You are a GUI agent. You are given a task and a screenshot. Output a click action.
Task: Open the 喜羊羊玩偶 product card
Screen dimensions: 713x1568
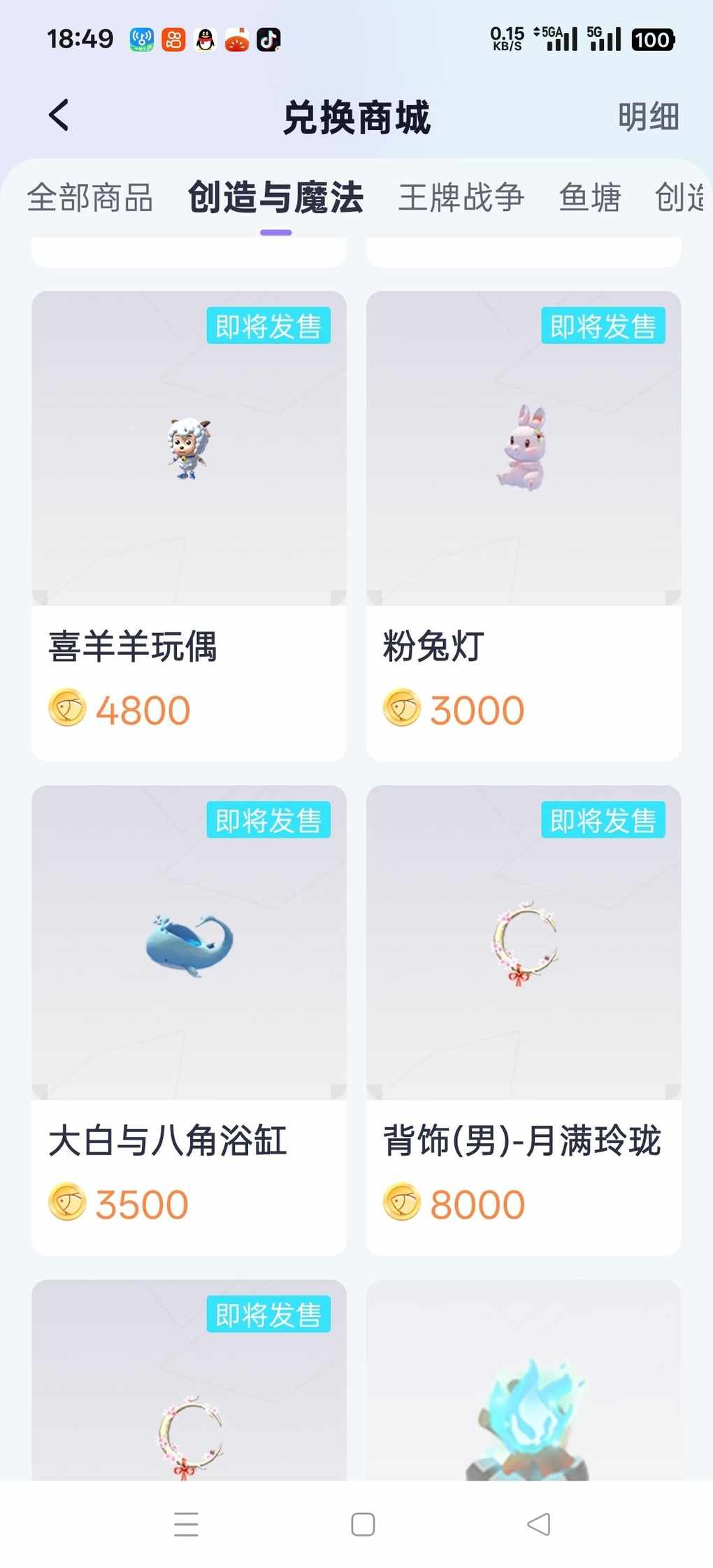point(189,524)
